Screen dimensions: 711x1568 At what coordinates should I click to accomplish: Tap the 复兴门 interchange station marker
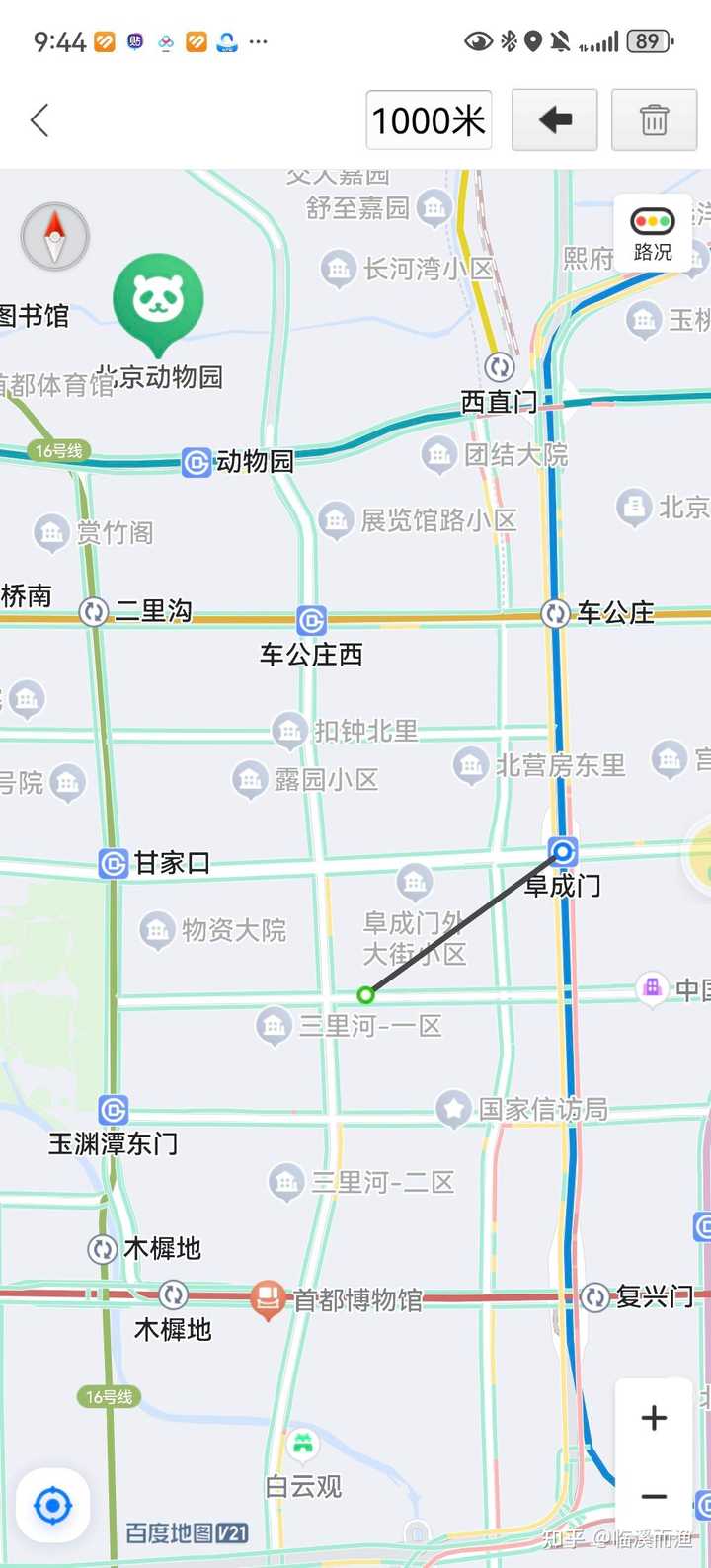pyautogui.click(x=594, y=1296)
